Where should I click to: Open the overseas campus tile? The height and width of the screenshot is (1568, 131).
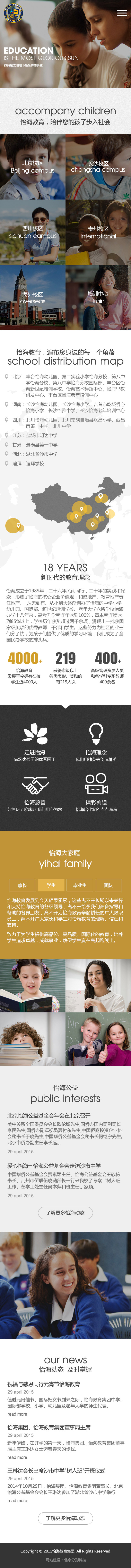pos(32,298)
